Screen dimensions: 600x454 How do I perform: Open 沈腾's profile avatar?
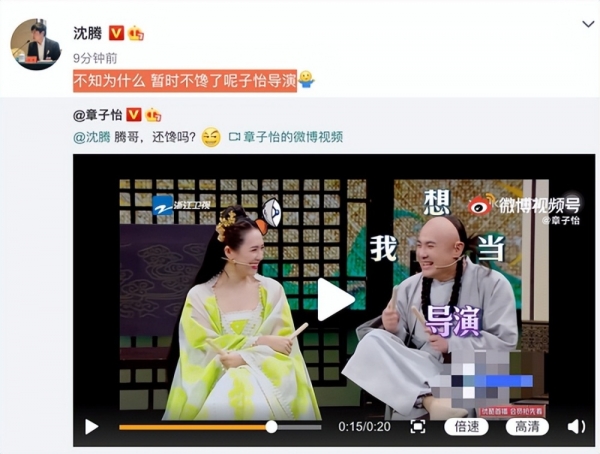click(35, 44)
